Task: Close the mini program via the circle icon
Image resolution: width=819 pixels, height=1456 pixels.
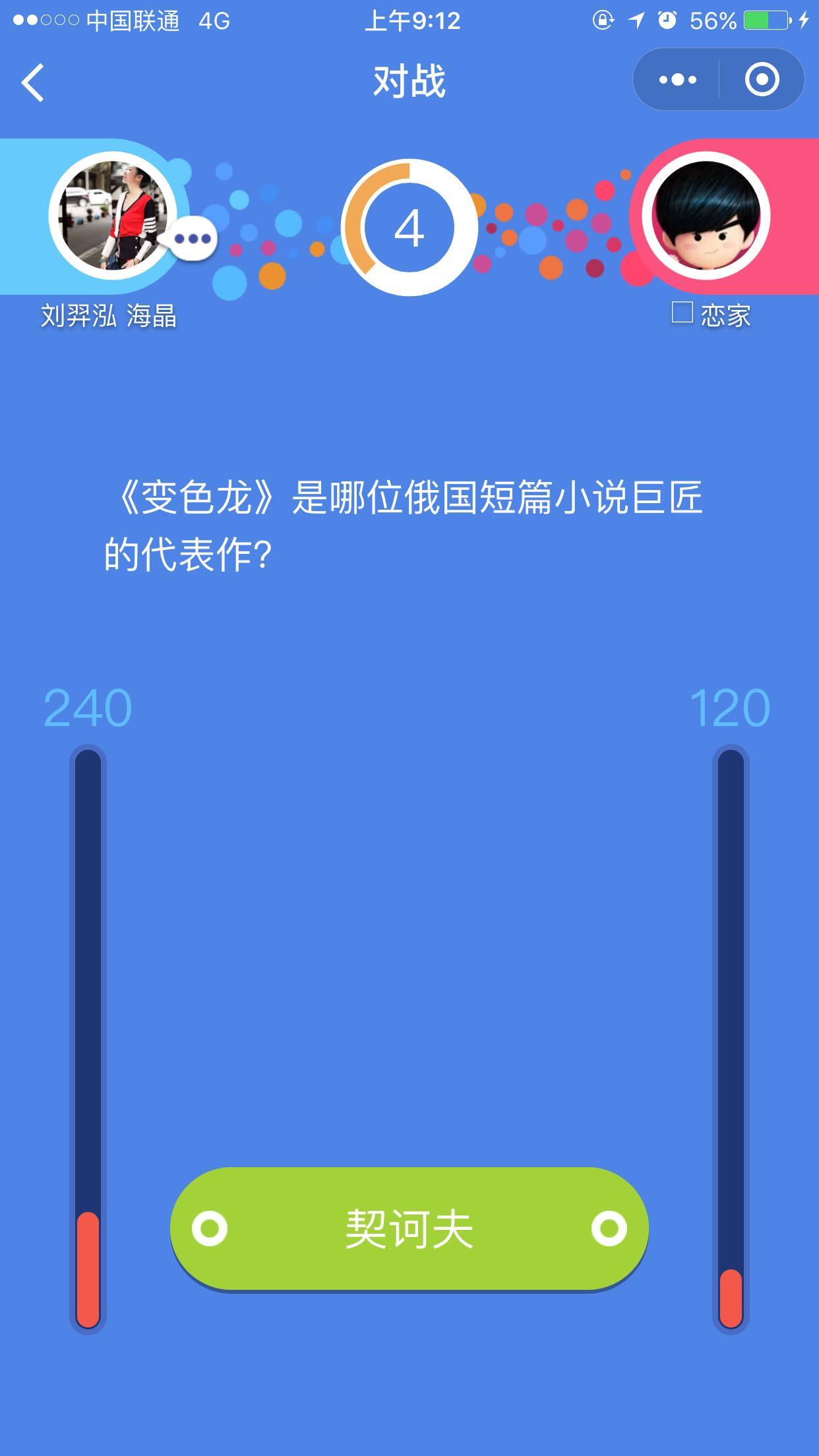Action: tap(762, 80)
